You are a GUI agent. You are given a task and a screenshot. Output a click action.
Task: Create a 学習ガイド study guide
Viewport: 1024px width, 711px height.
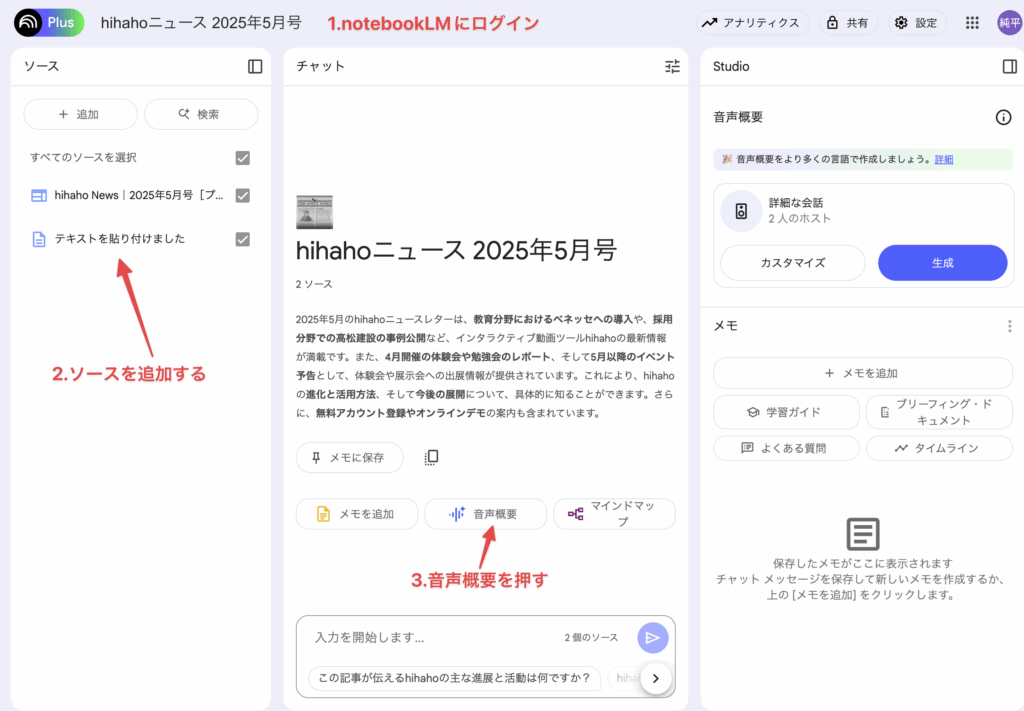[x=785, y=412]
